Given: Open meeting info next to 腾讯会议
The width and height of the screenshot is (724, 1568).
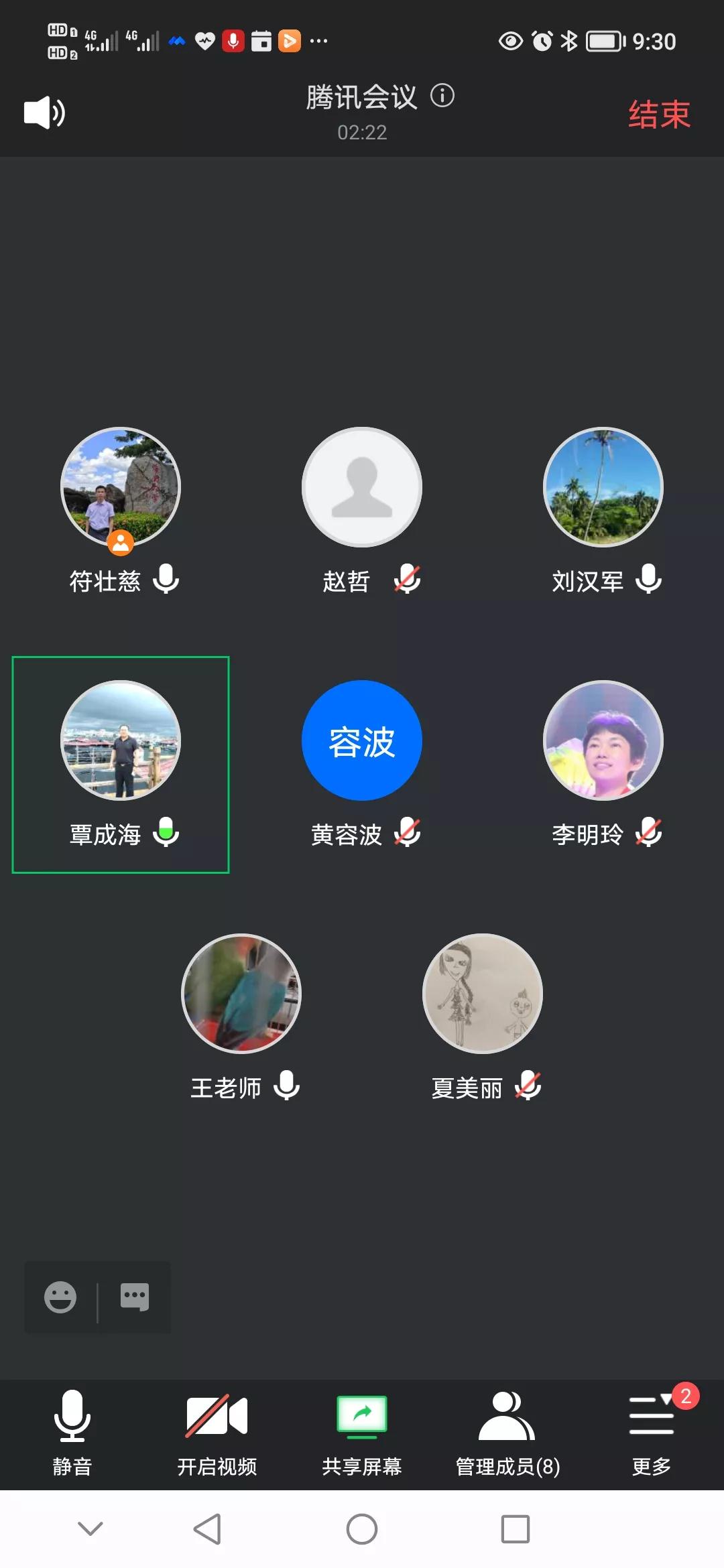Looking at the screenshot, I should tap(442, 96).
